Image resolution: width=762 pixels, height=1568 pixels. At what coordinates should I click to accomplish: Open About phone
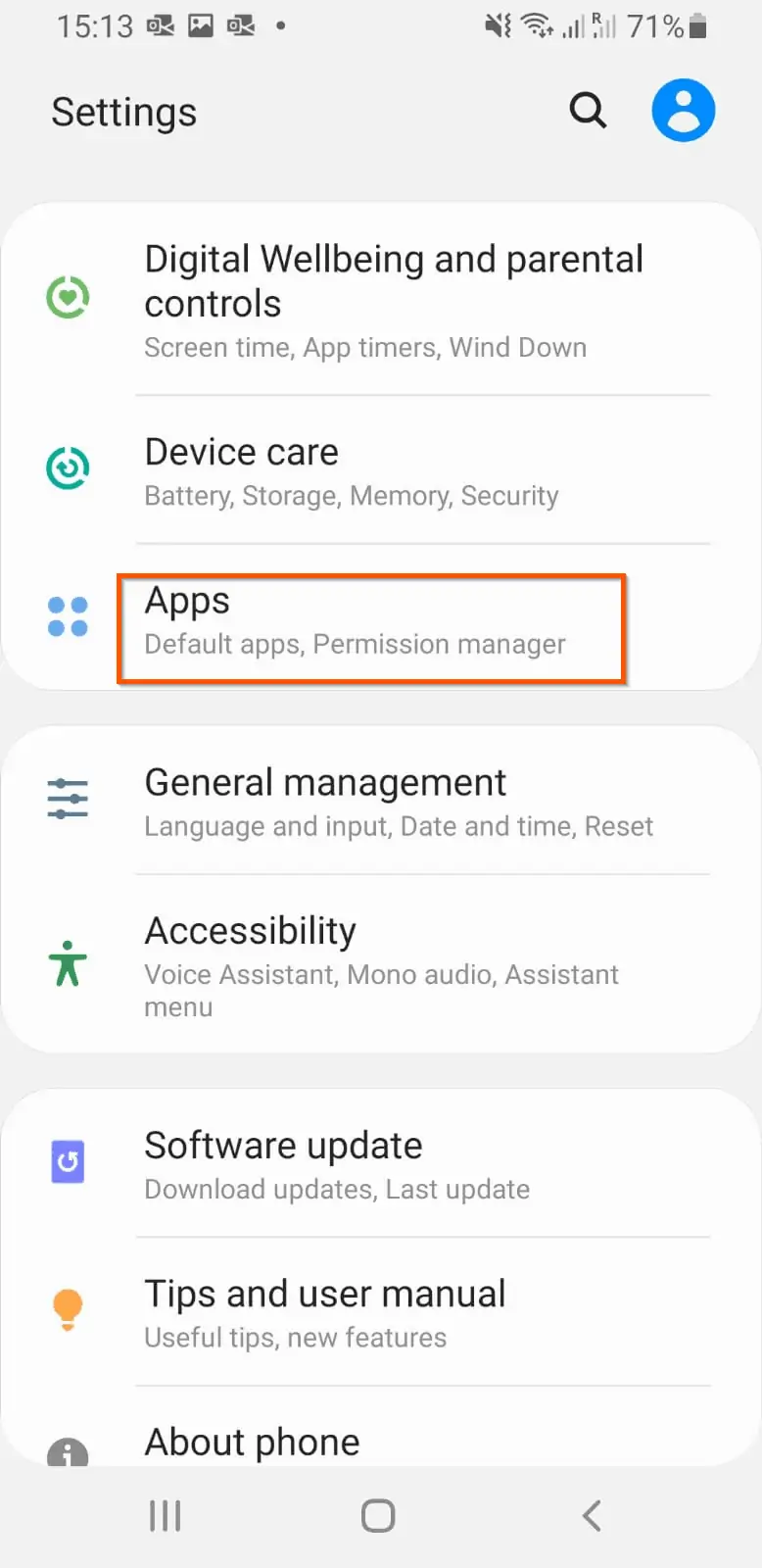coord(381,1429)
